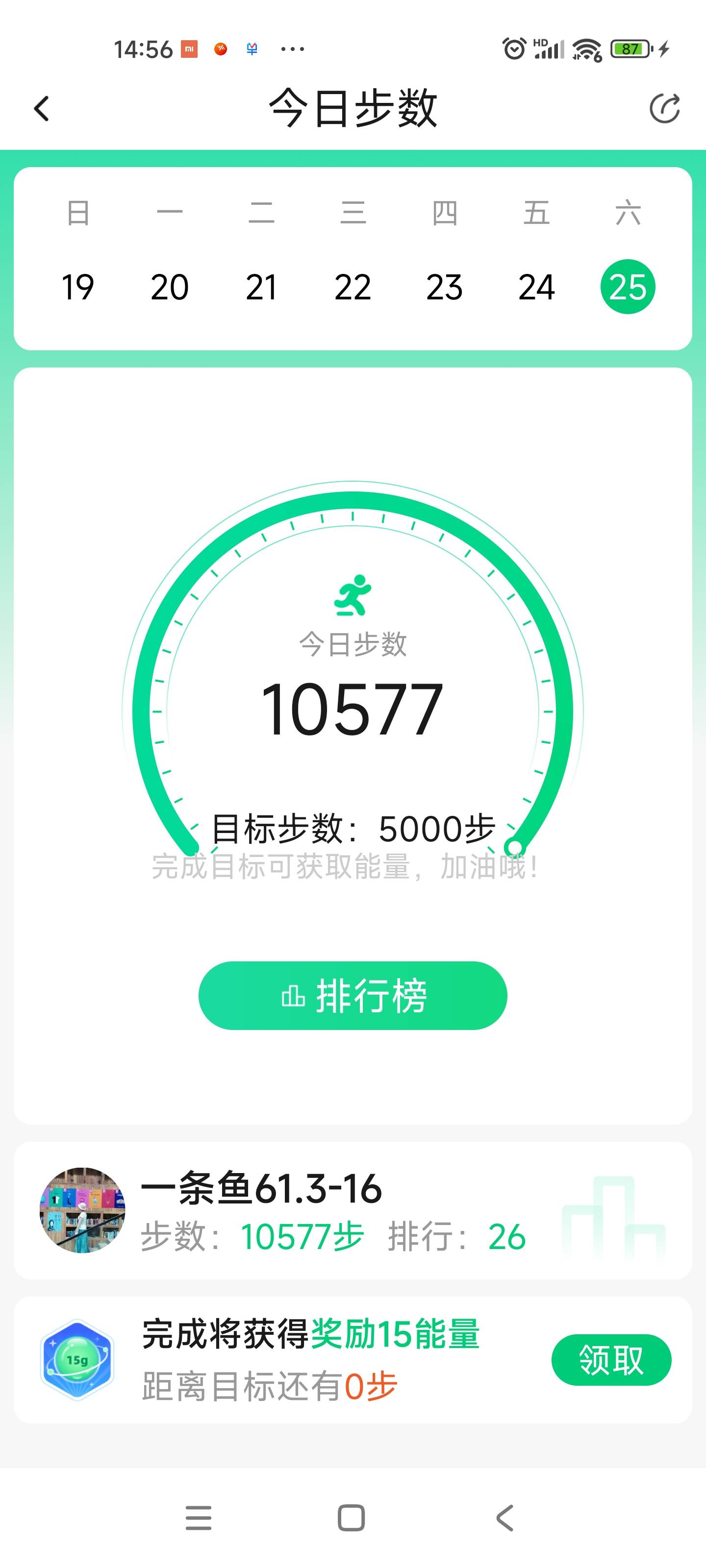Tap the 15g energy badge icon
706x1568 pixels.
79,1361
